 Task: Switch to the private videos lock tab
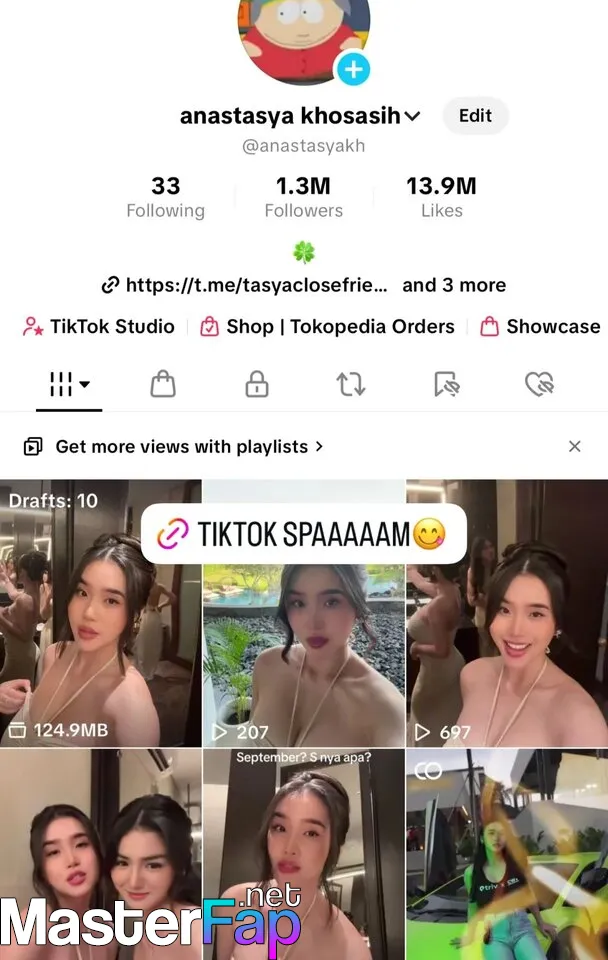coord(257,384)
